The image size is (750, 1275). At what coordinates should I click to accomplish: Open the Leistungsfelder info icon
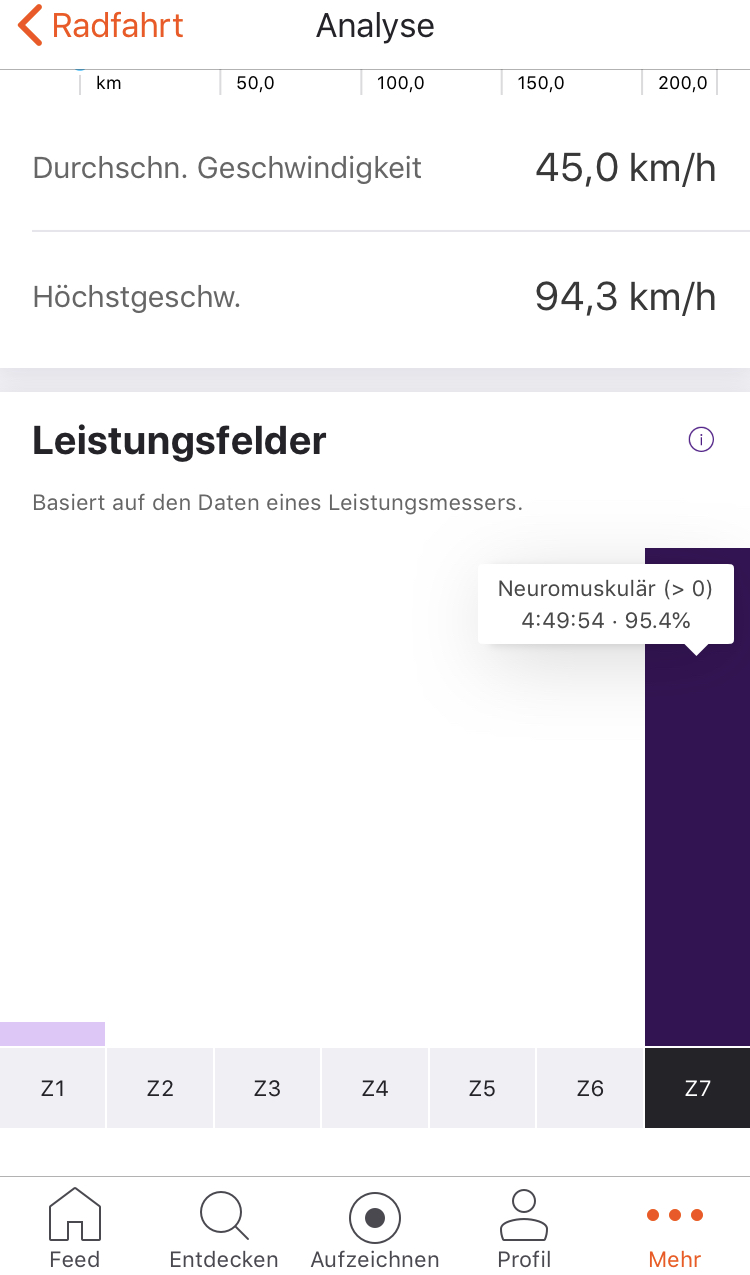point(701,439)
